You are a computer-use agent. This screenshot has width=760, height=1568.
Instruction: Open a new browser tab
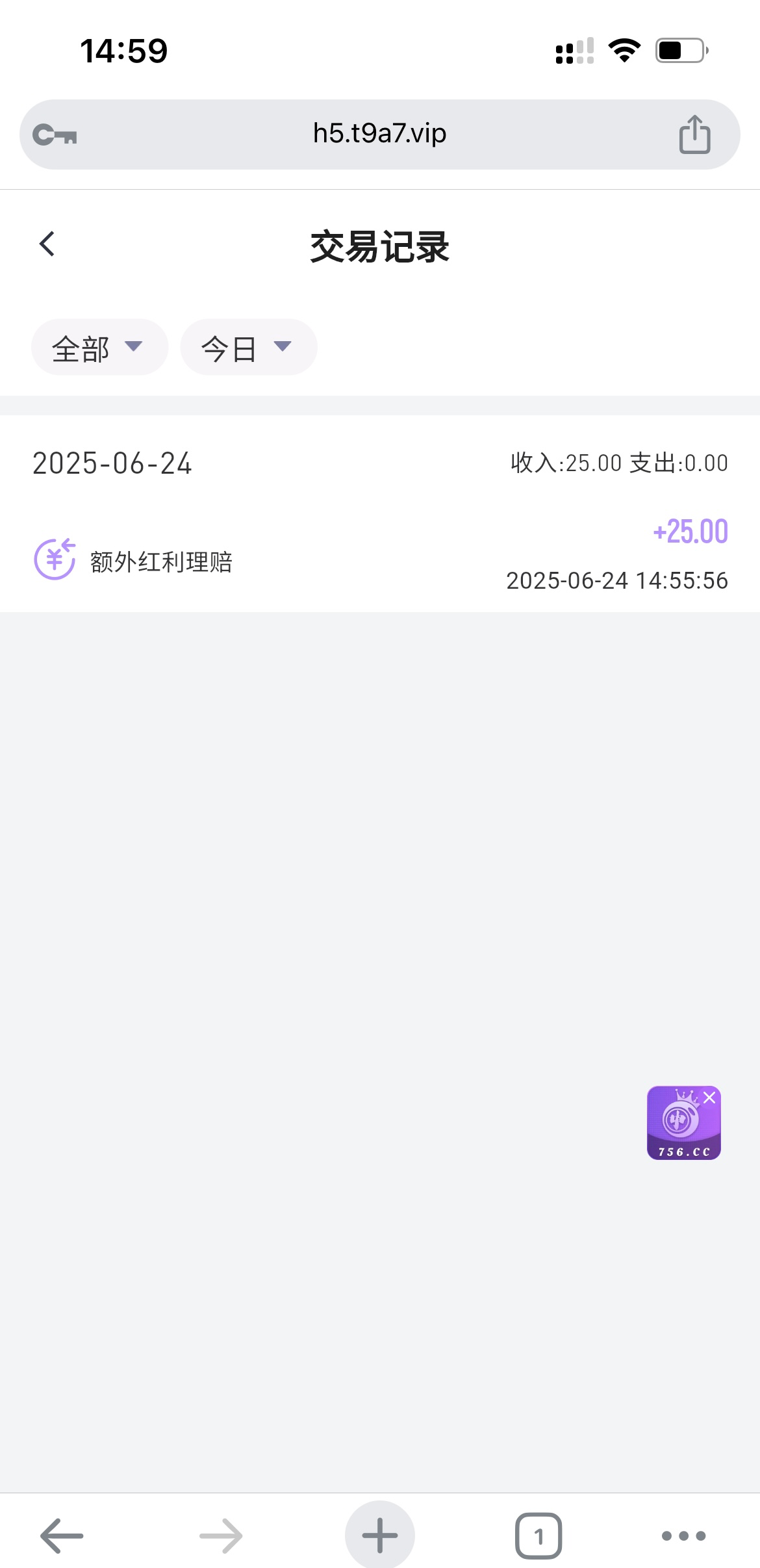[380, 1536]
